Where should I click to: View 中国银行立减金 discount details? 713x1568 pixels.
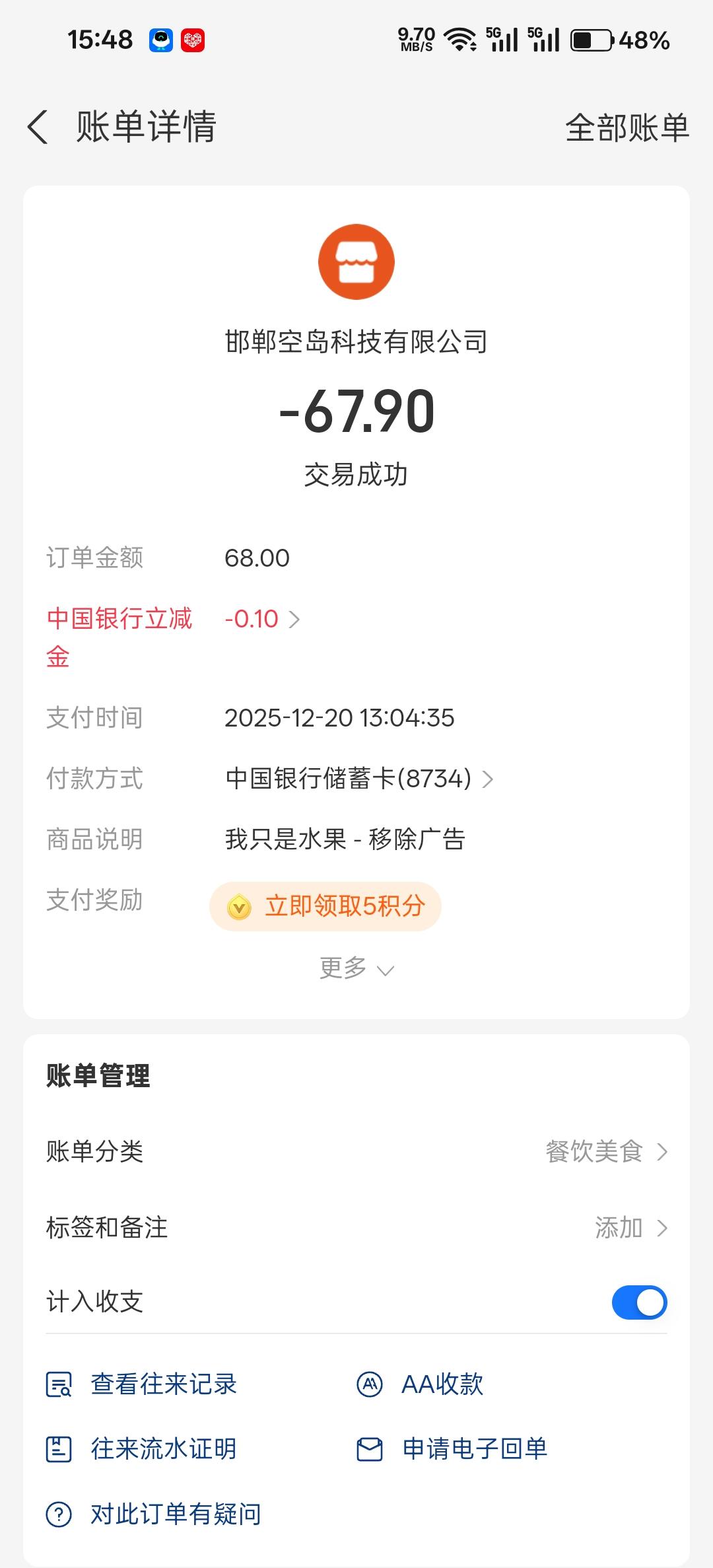(262, 620)
